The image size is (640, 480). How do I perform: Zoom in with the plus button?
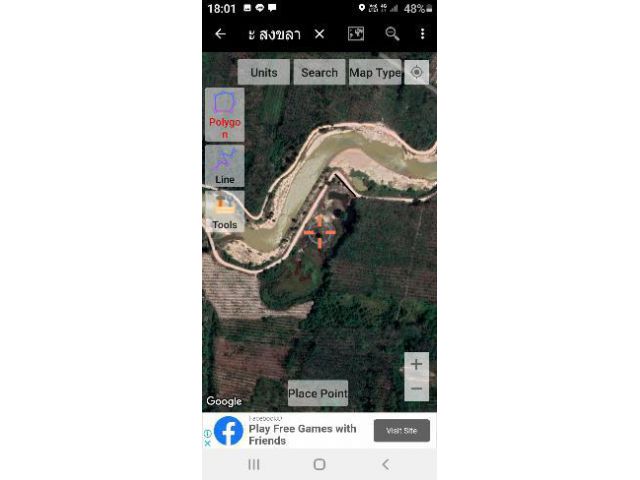point(417,364)
